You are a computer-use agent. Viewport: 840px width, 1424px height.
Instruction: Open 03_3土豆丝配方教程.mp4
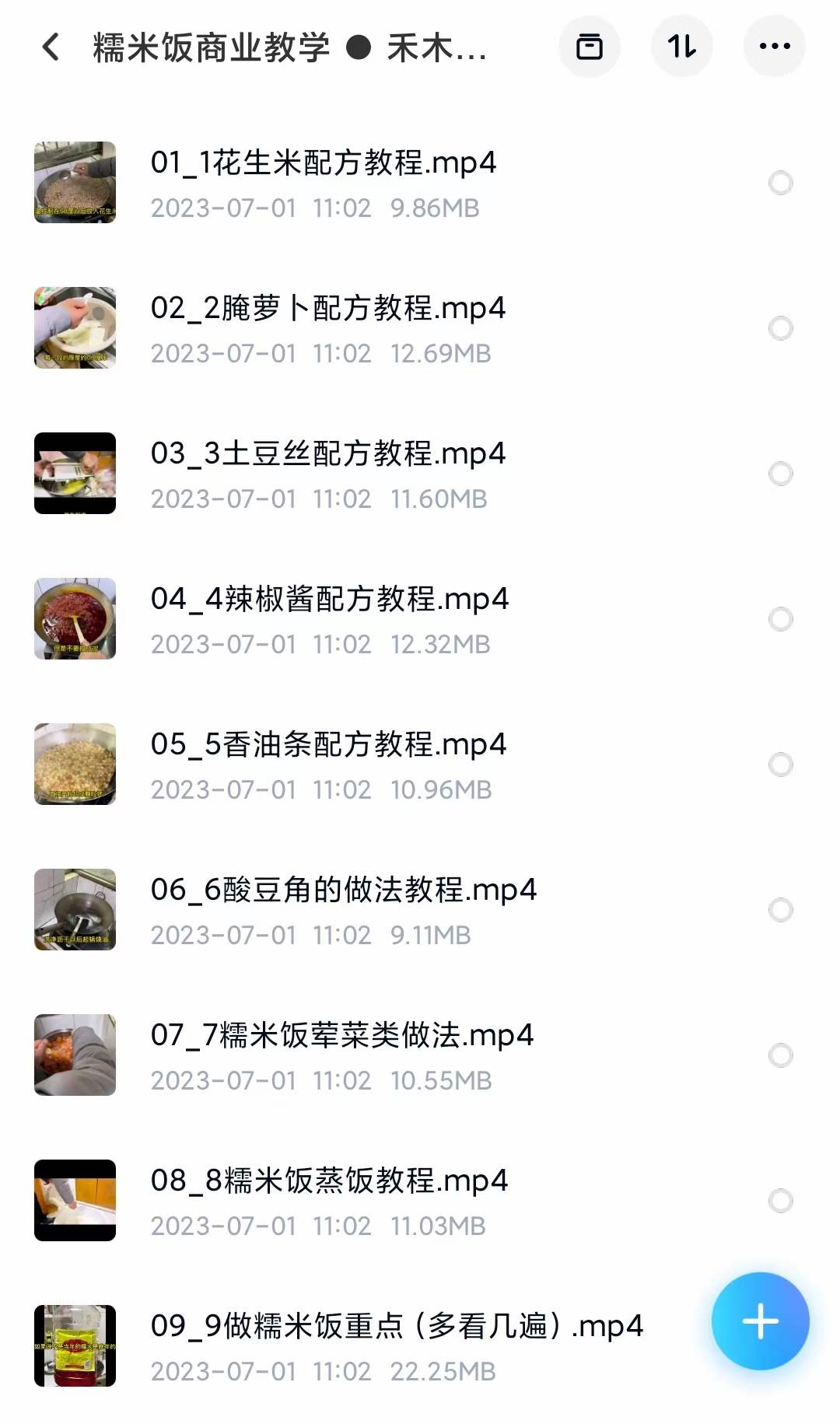tap(327, 453)
